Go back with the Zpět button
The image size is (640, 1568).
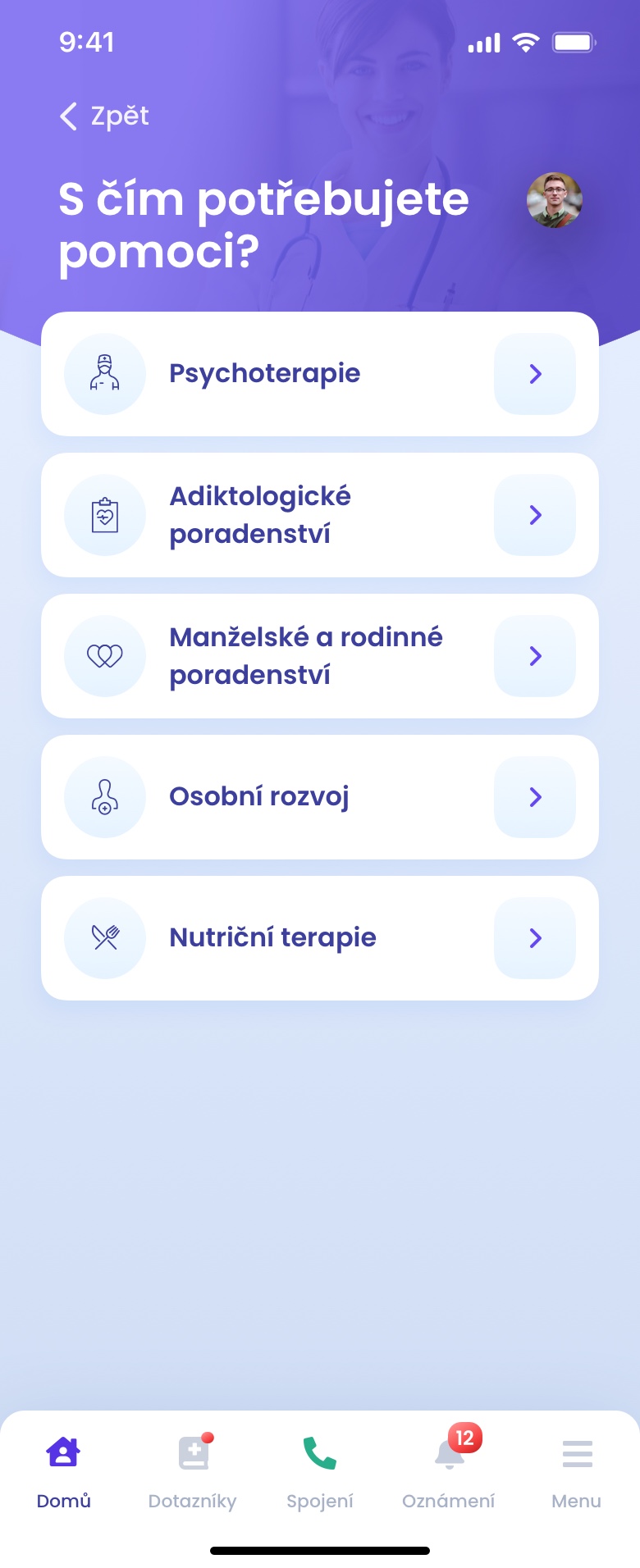tap(104, 116)
